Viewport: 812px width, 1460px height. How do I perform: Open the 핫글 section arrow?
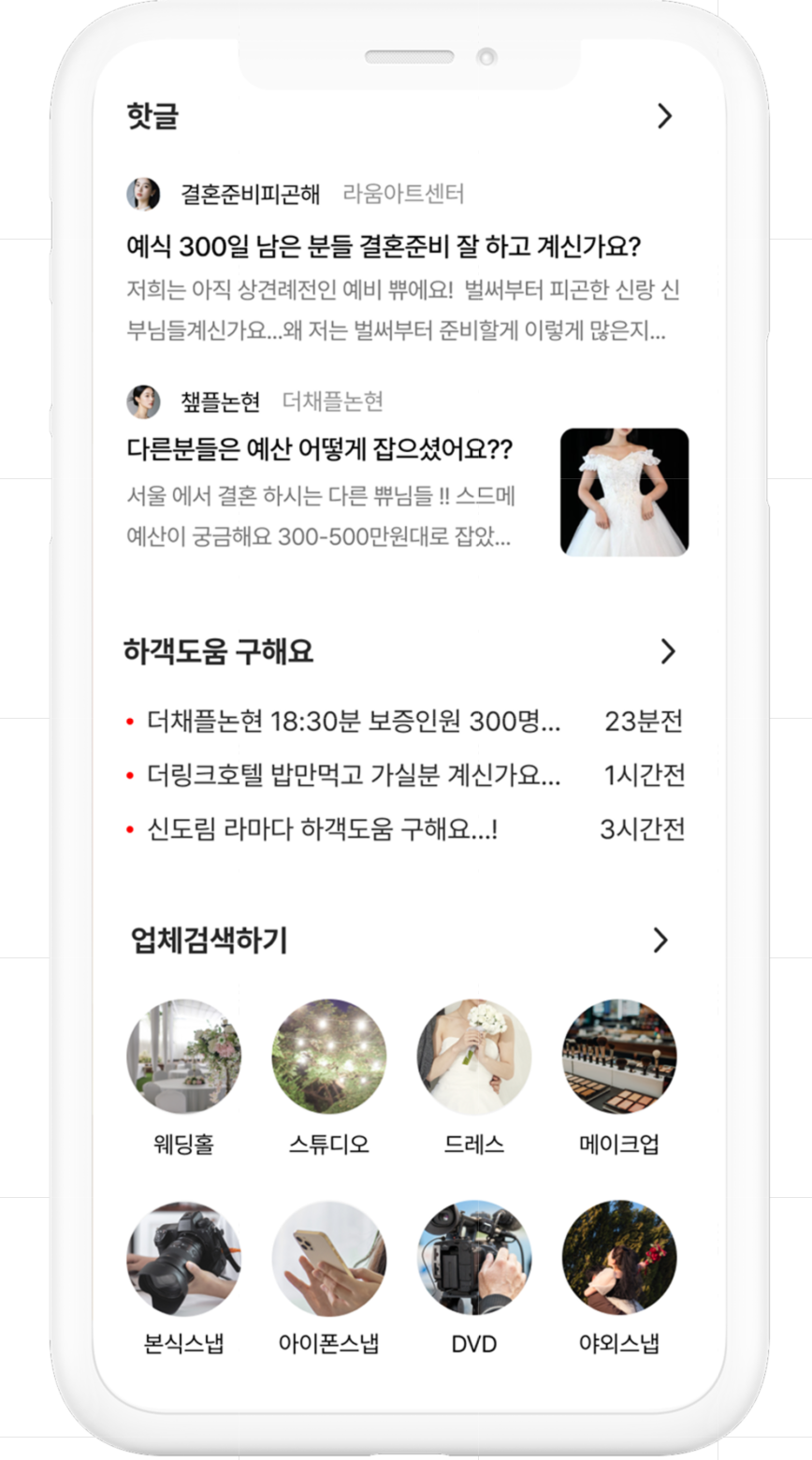664,116
